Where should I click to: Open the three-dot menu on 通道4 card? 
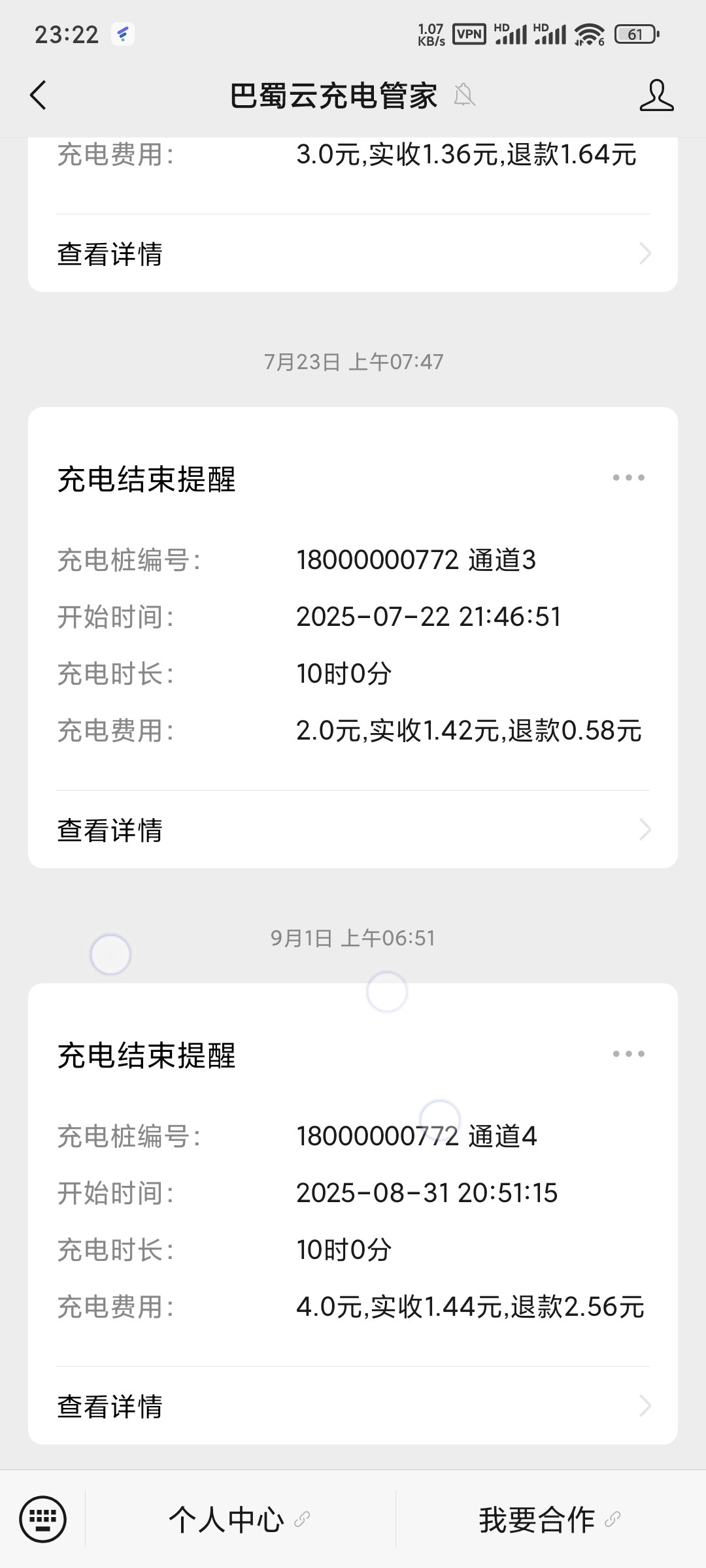(628, 1054)
